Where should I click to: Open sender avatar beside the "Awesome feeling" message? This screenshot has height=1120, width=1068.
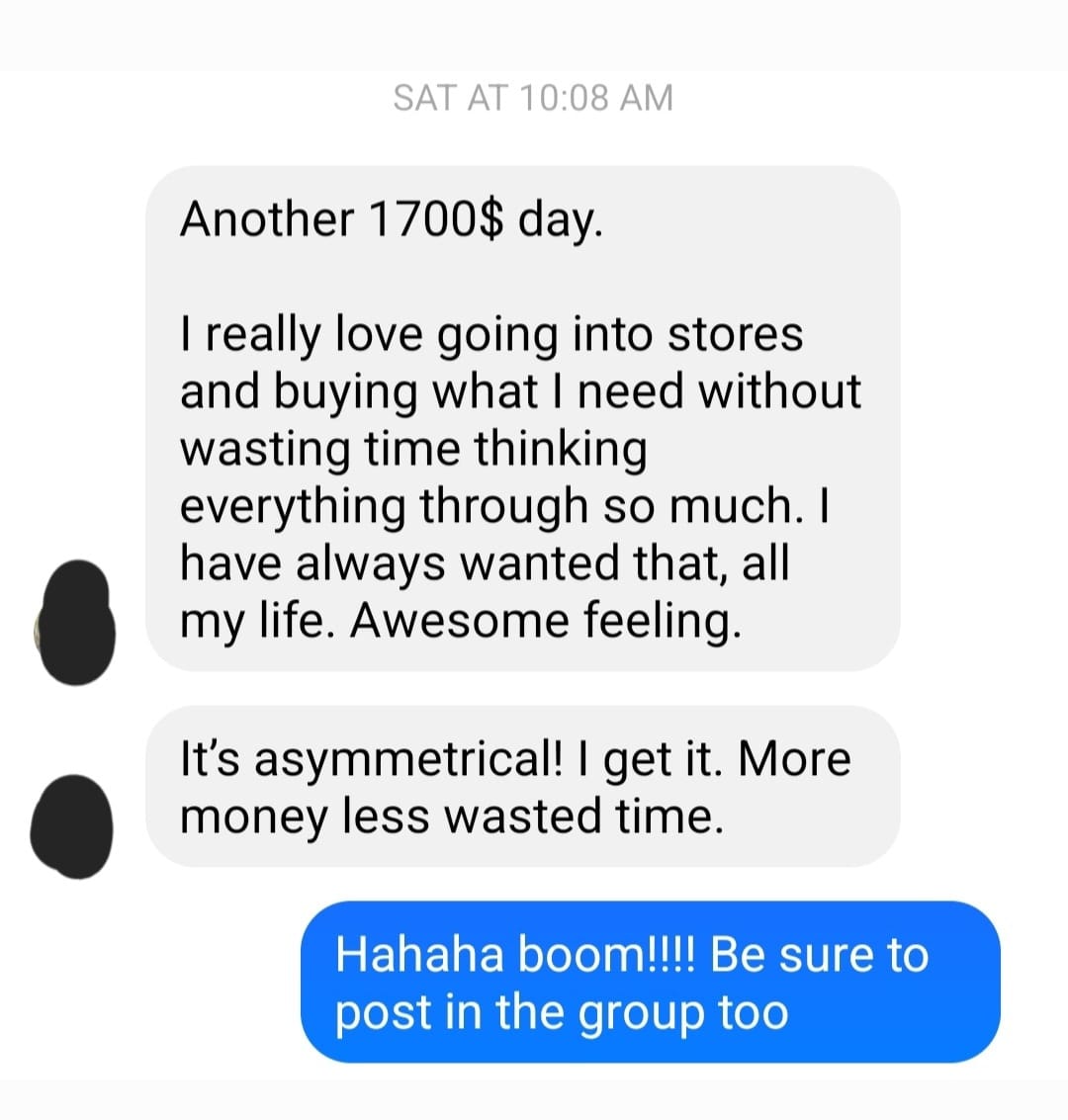click(x=74, y=623)
